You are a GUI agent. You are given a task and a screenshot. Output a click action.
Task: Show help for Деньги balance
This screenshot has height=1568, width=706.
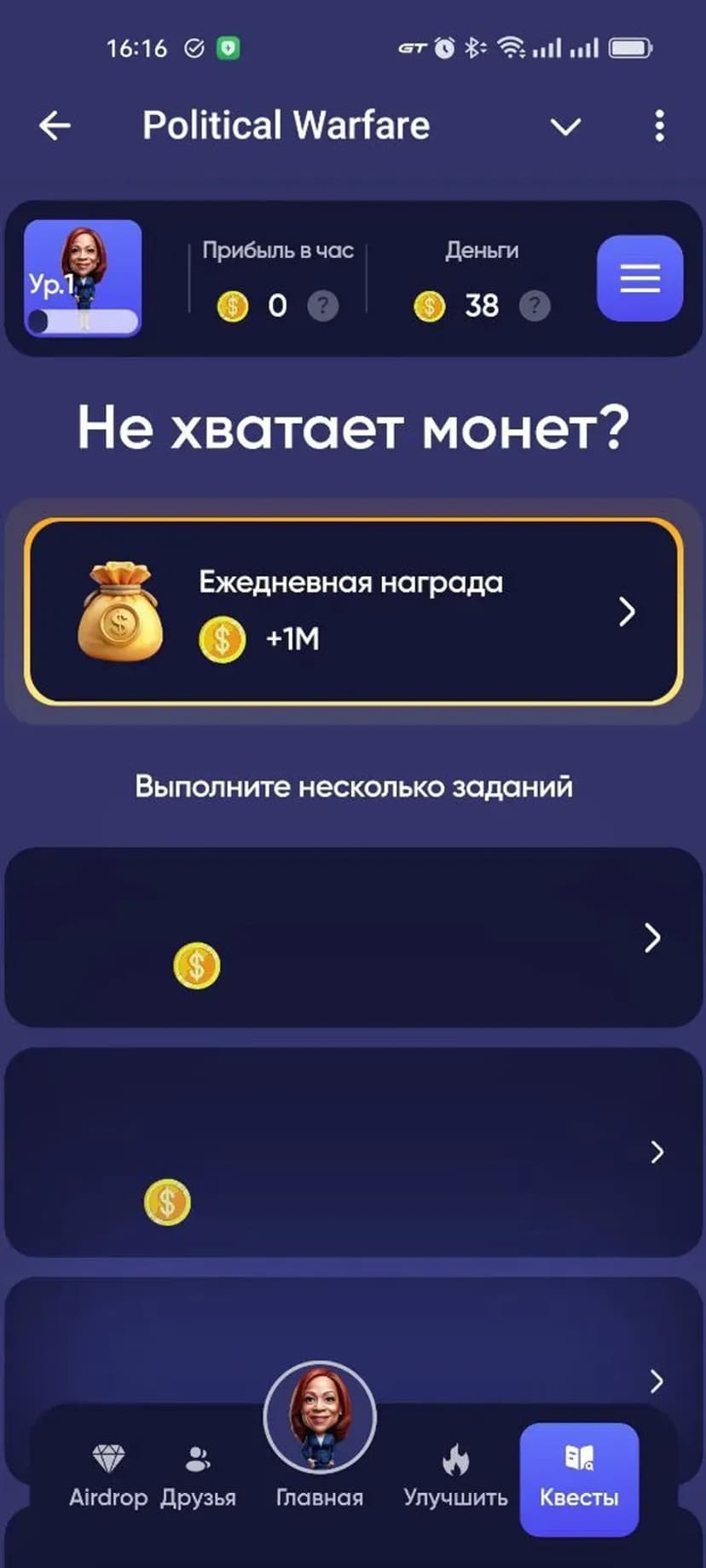click(x=535, y=305)
